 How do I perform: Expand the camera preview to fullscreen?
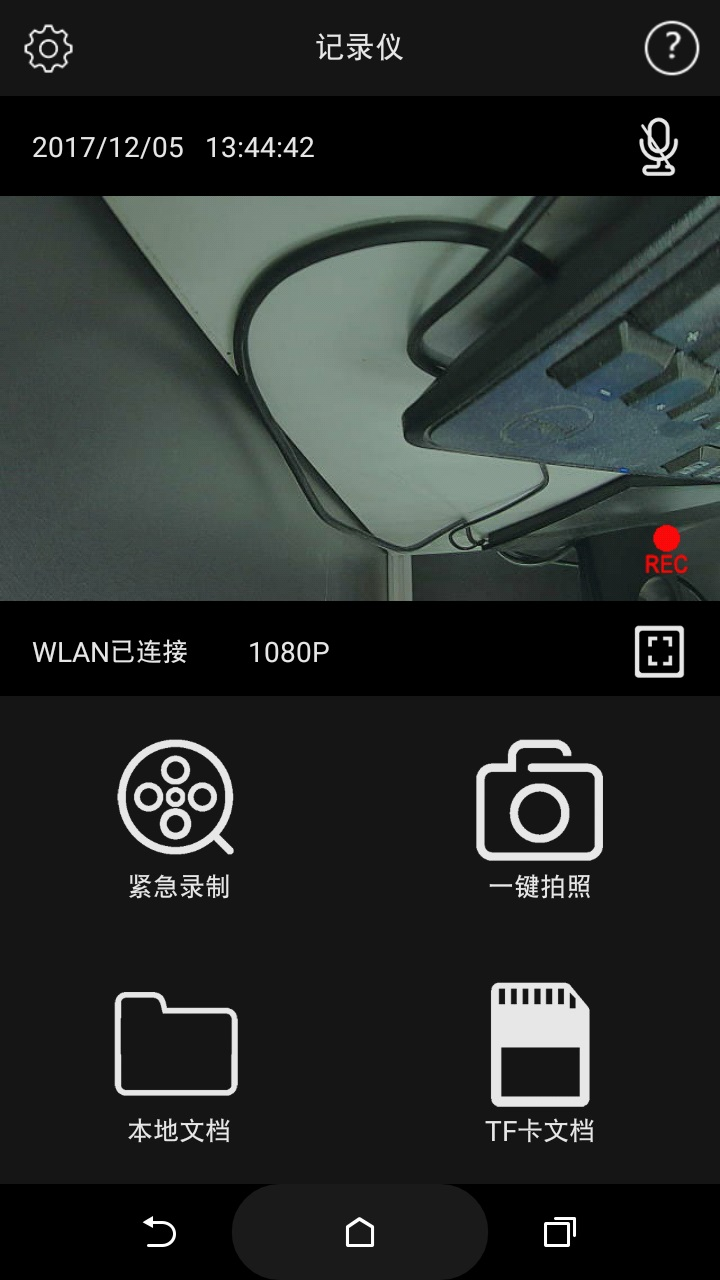(x=659, y=652)
